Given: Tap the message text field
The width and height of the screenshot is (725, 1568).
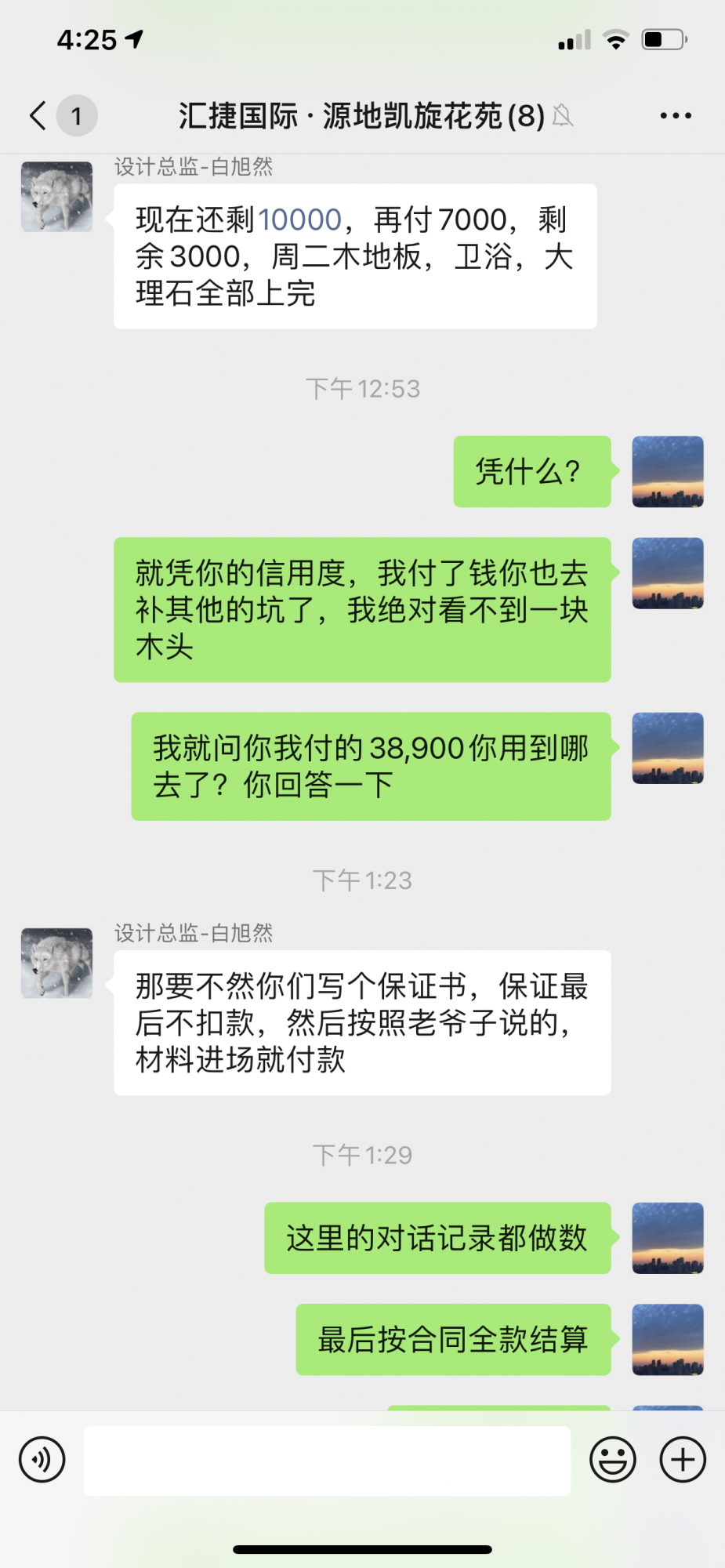Looking at the screenshot, I should pos(327,1461).
